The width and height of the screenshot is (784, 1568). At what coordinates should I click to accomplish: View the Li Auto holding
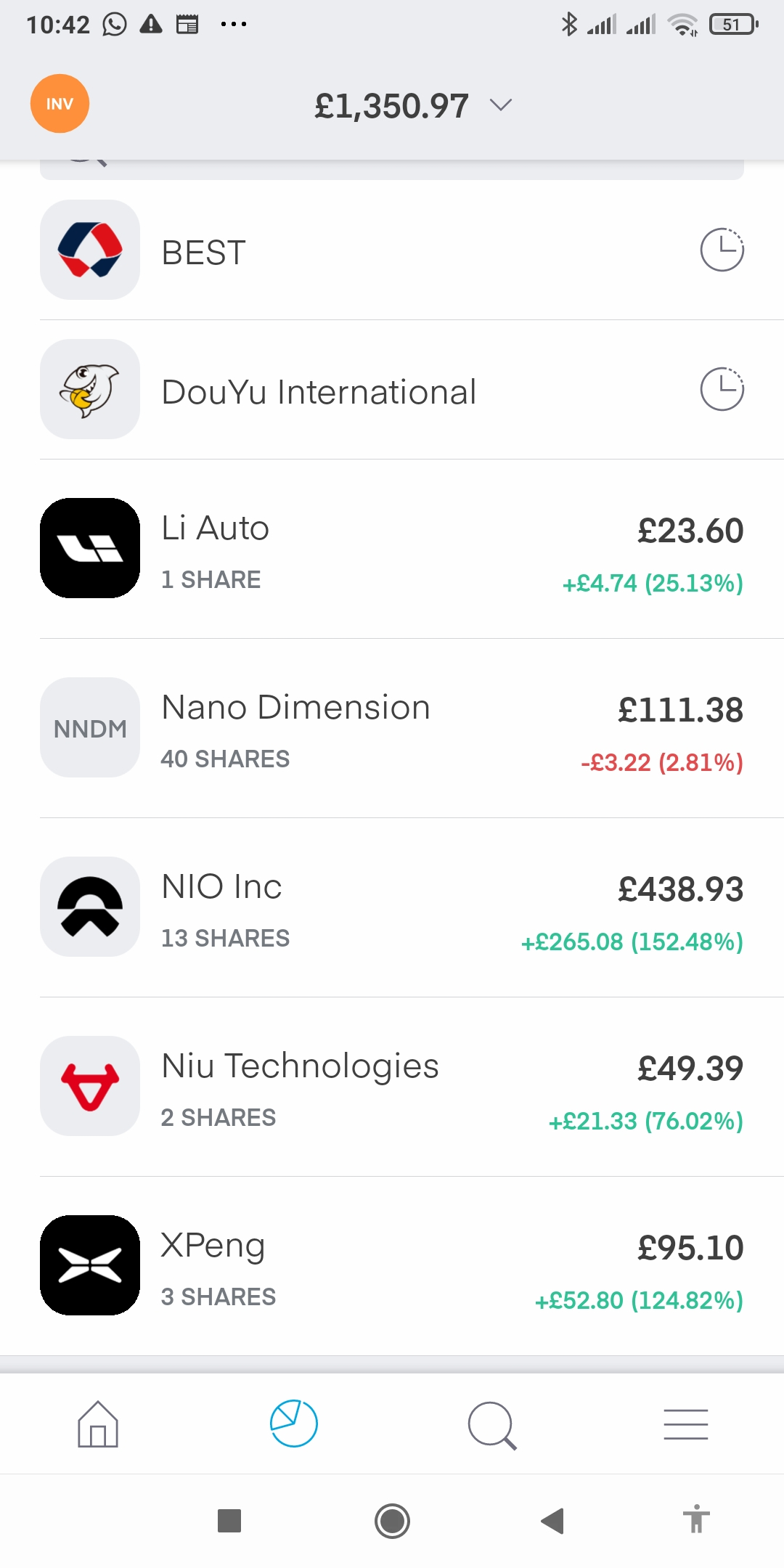(392, 549)
